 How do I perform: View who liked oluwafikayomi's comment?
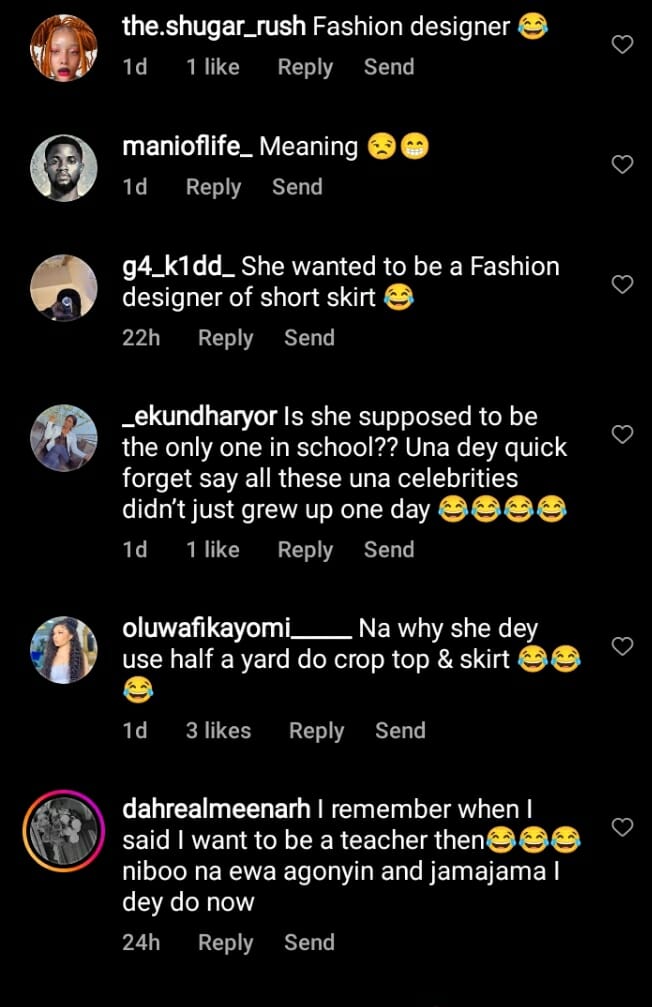tap(218, 731)
